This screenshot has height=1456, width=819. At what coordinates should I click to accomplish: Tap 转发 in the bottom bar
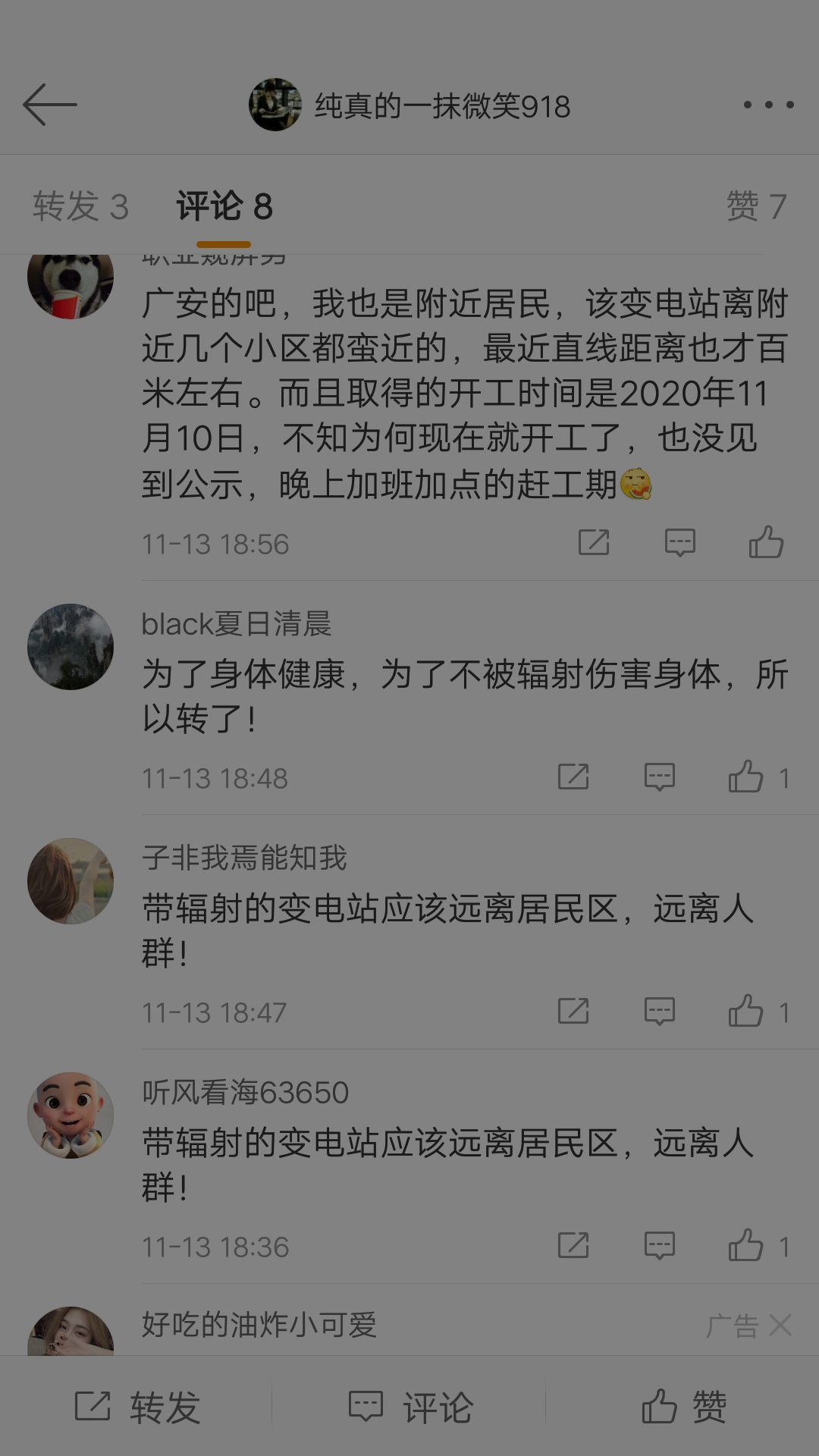(x=136, y=1407)
